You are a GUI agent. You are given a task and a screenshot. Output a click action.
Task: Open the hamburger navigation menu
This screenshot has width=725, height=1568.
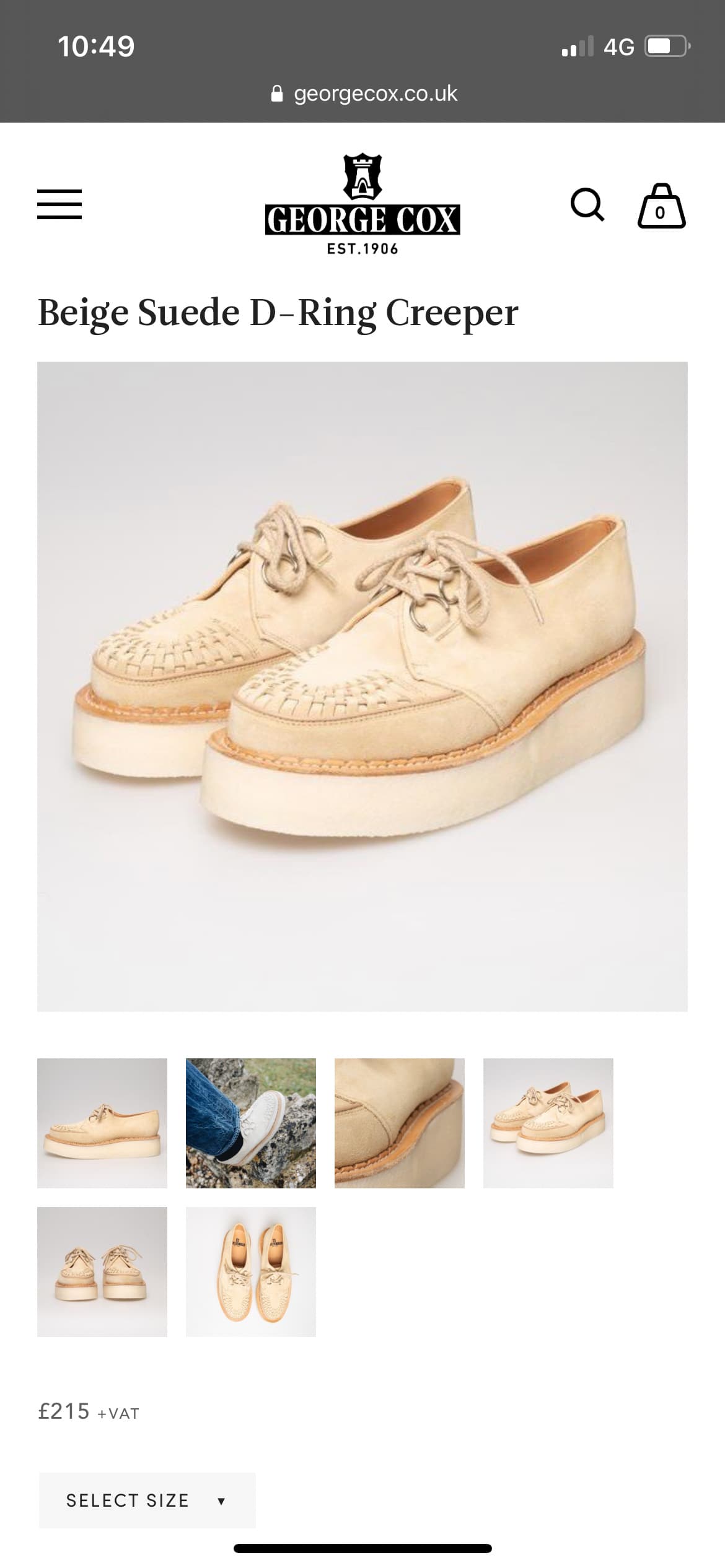click(x=59, y=204)
